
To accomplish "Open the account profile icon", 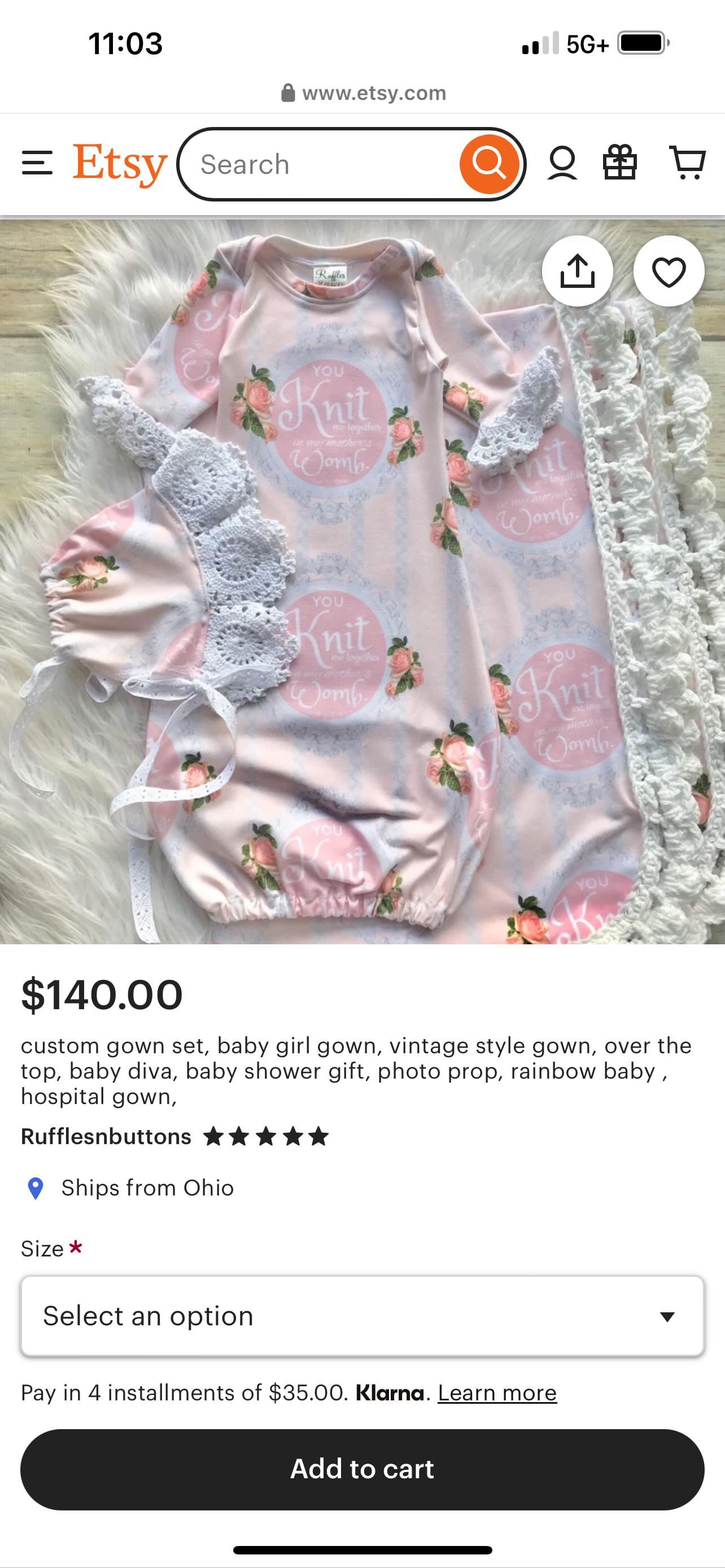I will click(562, 163).
